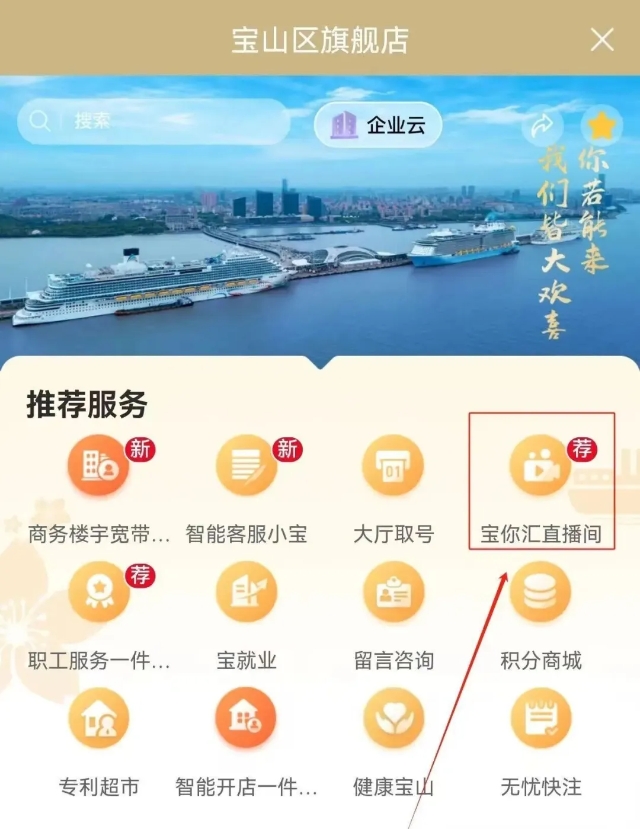This screenshot has height=829, width=640.
Task: Visit the 积分商城 points mall
Action: tap(540, 593)
